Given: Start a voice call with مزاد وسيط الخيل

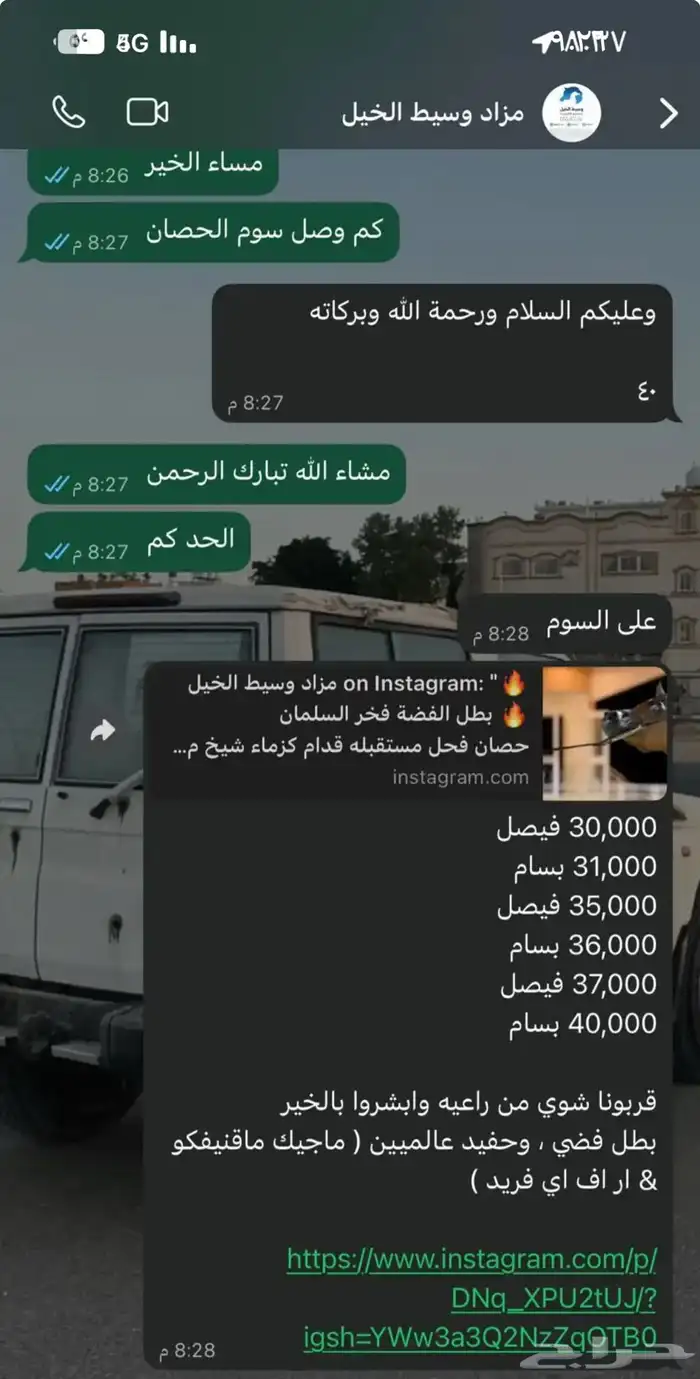Looking at the screenshot, I should click(68, 112).
